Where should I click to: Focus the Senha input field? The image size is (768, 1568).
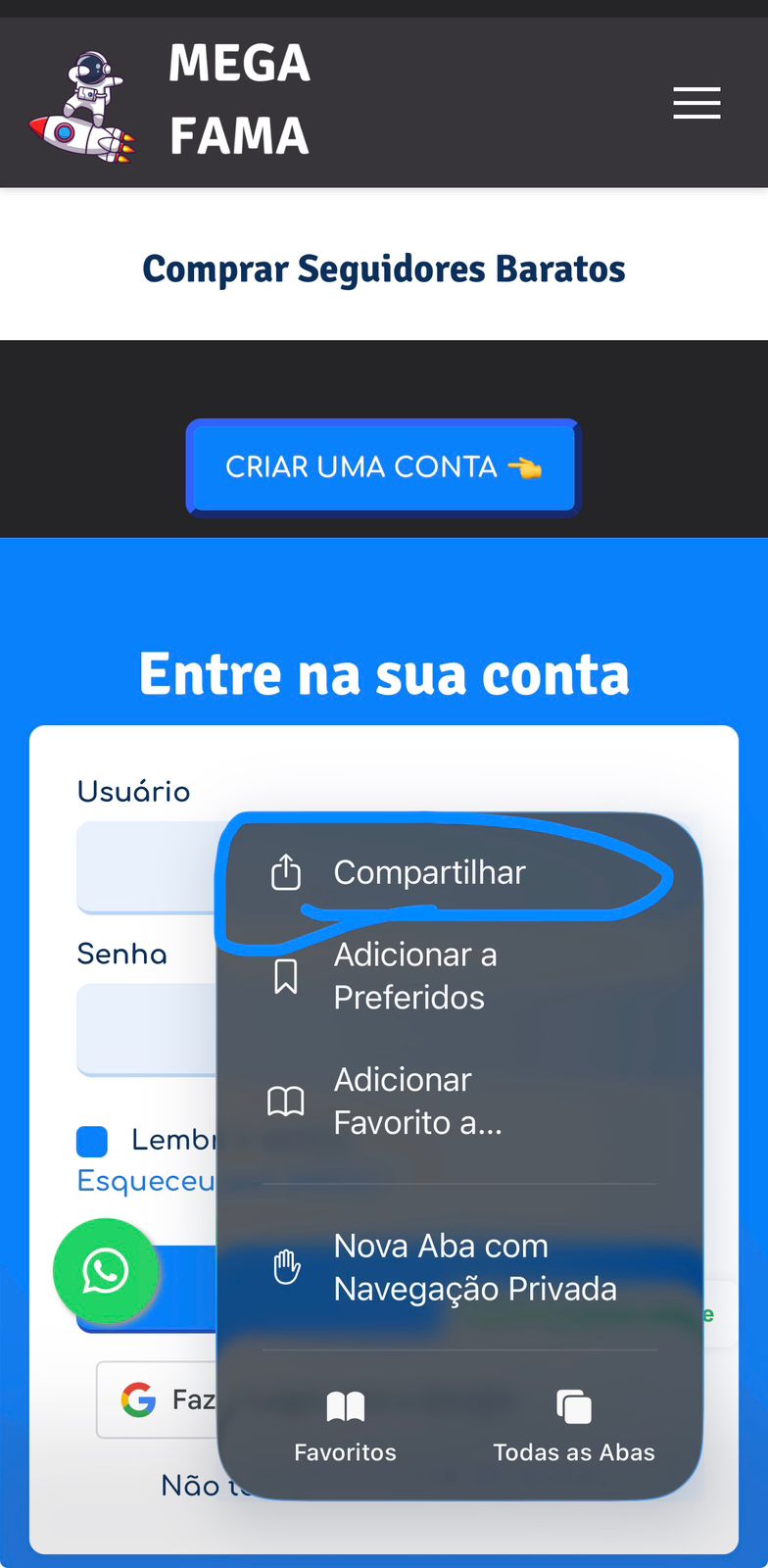tap(147, 1029)
